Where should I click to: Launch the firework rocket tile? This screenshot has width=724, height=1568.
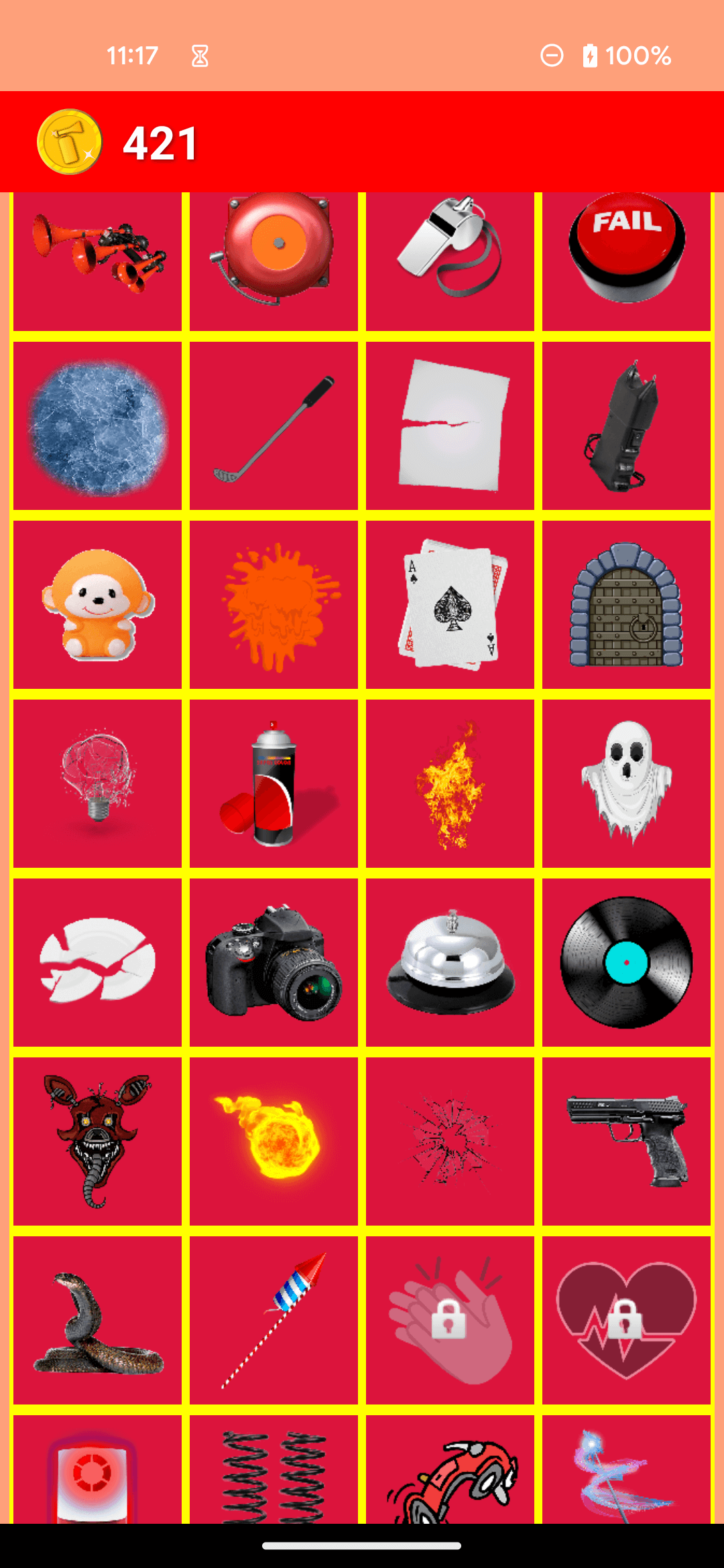point(274,1320)
